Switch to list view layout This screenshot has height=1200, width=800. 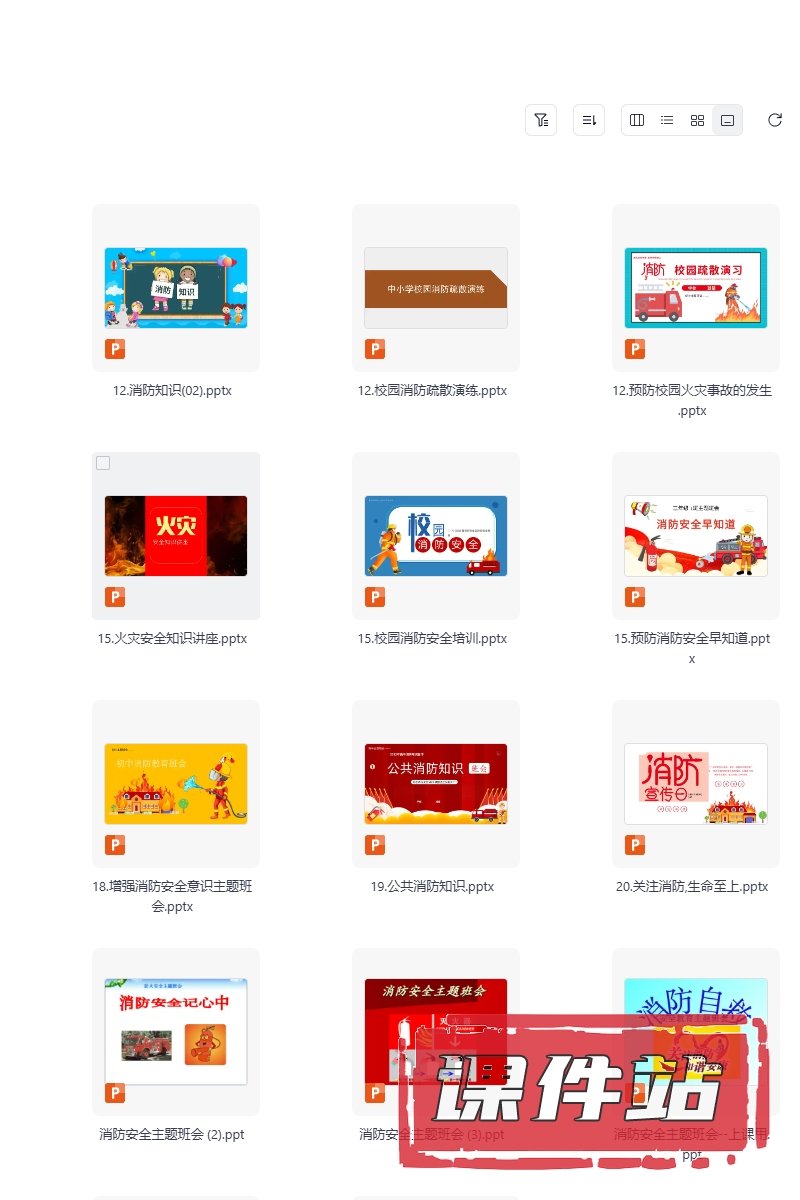667,120
